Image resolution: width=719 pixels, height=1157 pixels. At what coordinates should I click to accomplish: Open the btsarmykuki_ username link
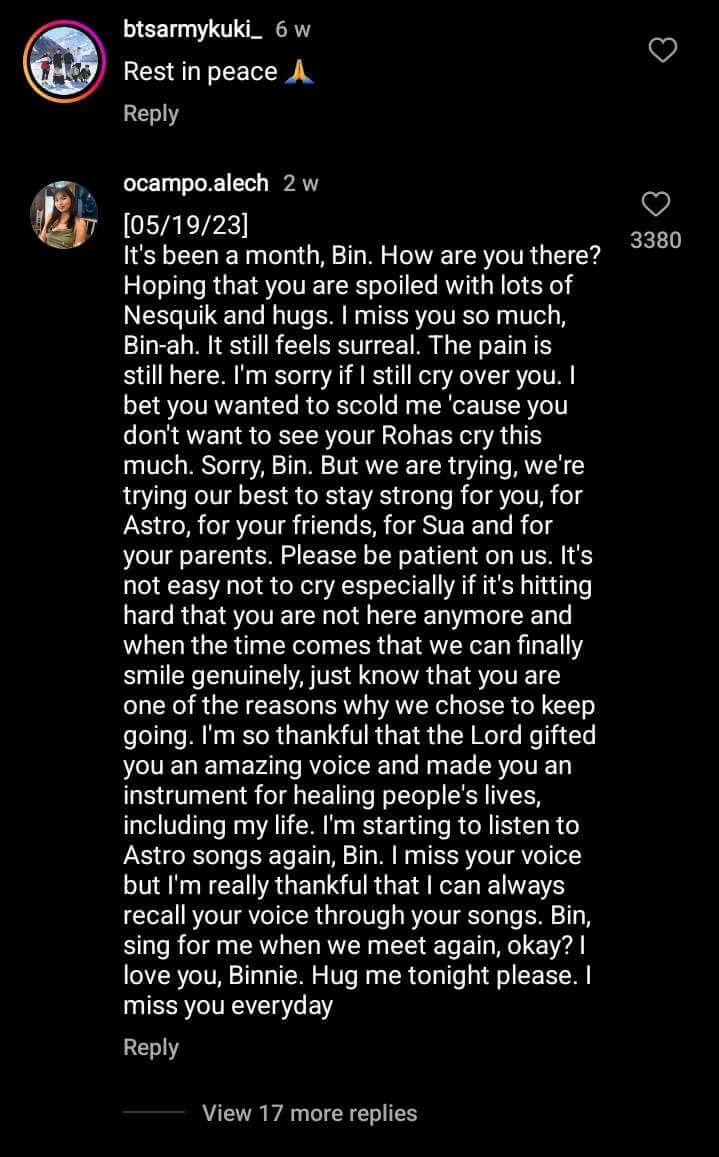(193, 30)
